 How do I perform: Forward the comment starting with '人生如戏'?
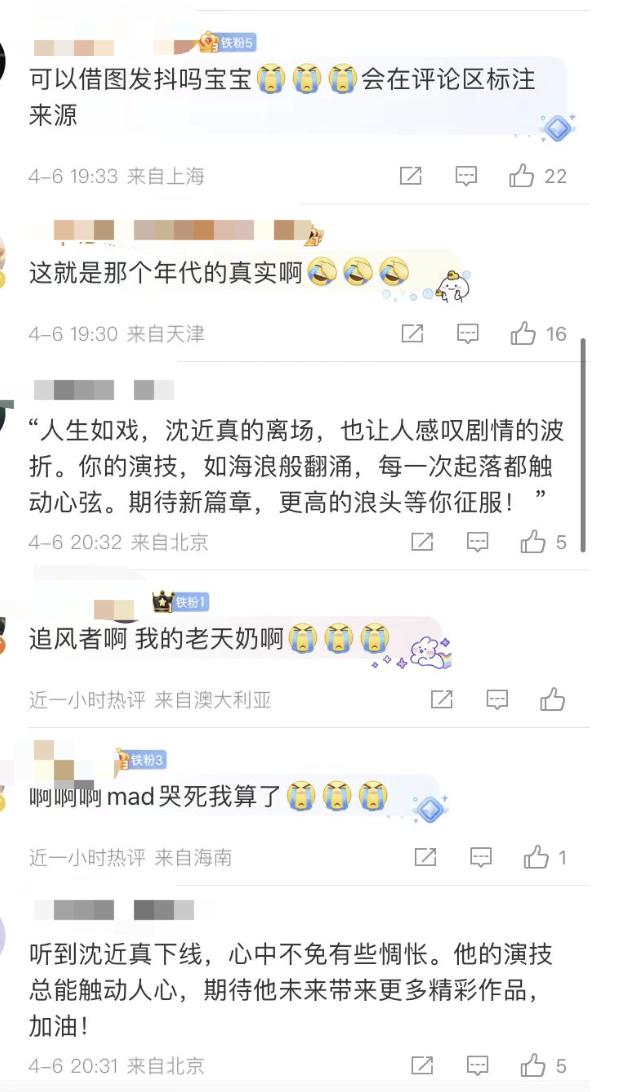[x=422, y=542]
